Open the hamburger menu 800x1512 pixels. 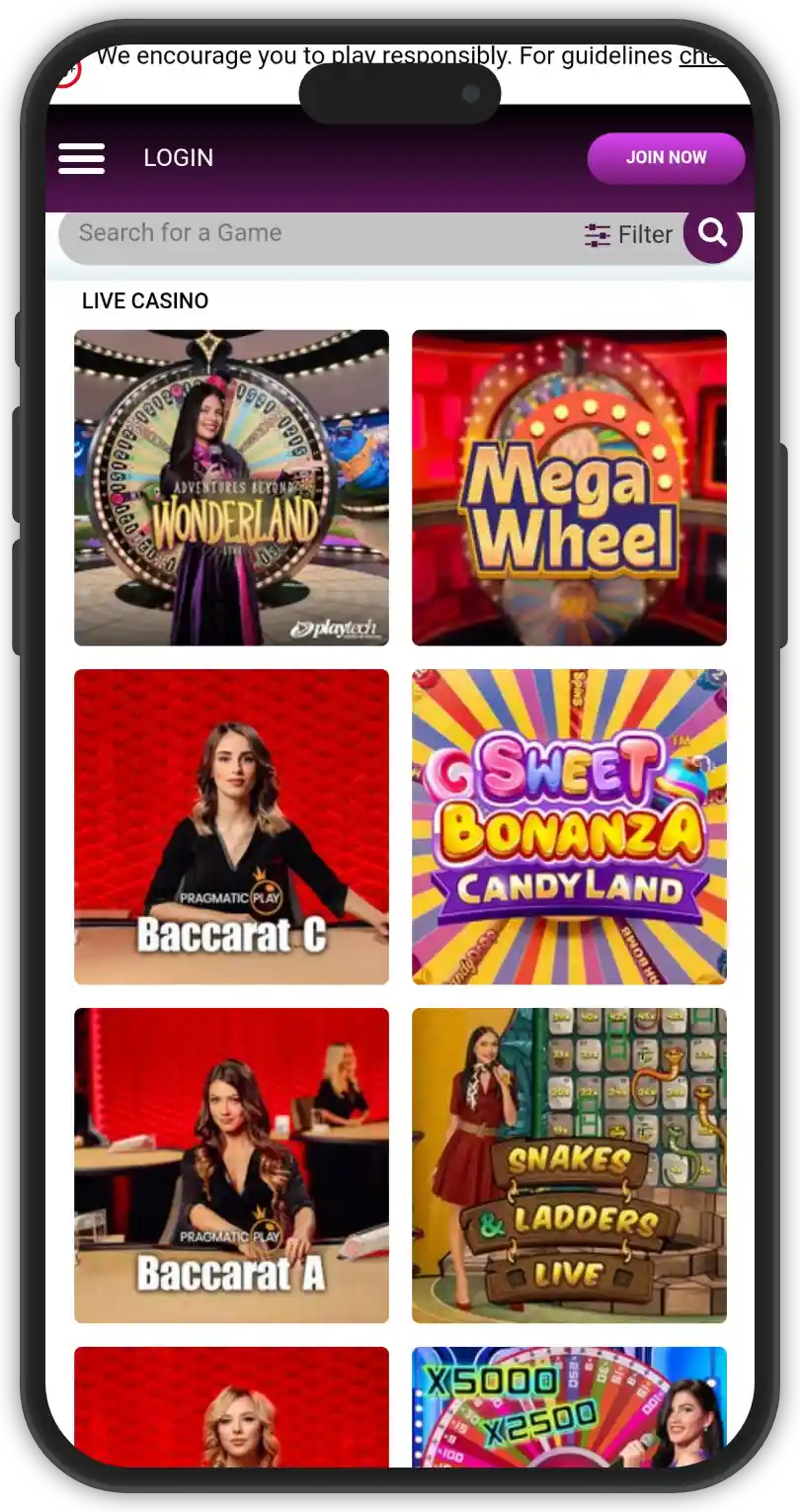pos(81,158)
